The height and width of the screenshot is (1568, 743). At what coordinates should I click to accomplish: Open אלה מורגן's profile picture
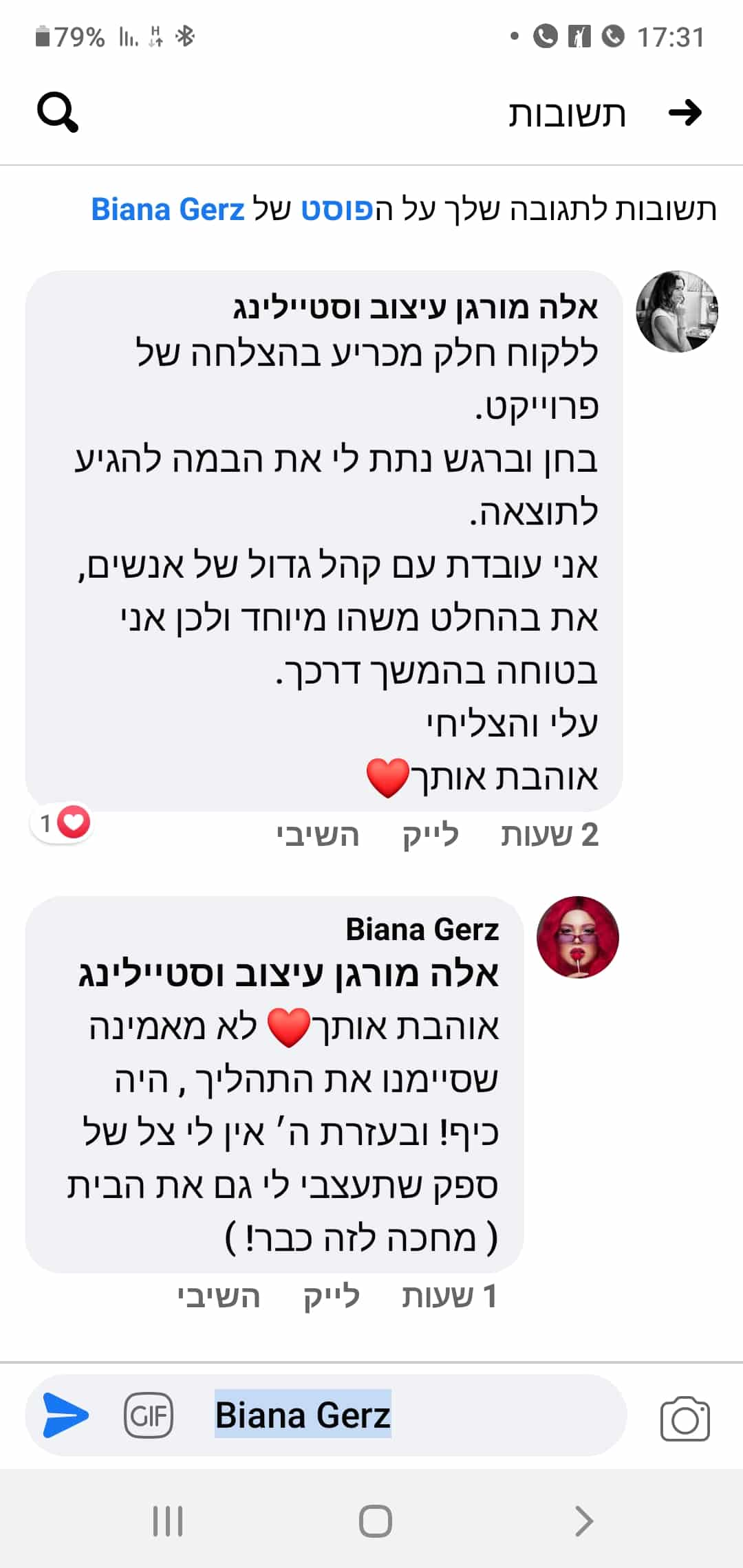click(677, 312)
